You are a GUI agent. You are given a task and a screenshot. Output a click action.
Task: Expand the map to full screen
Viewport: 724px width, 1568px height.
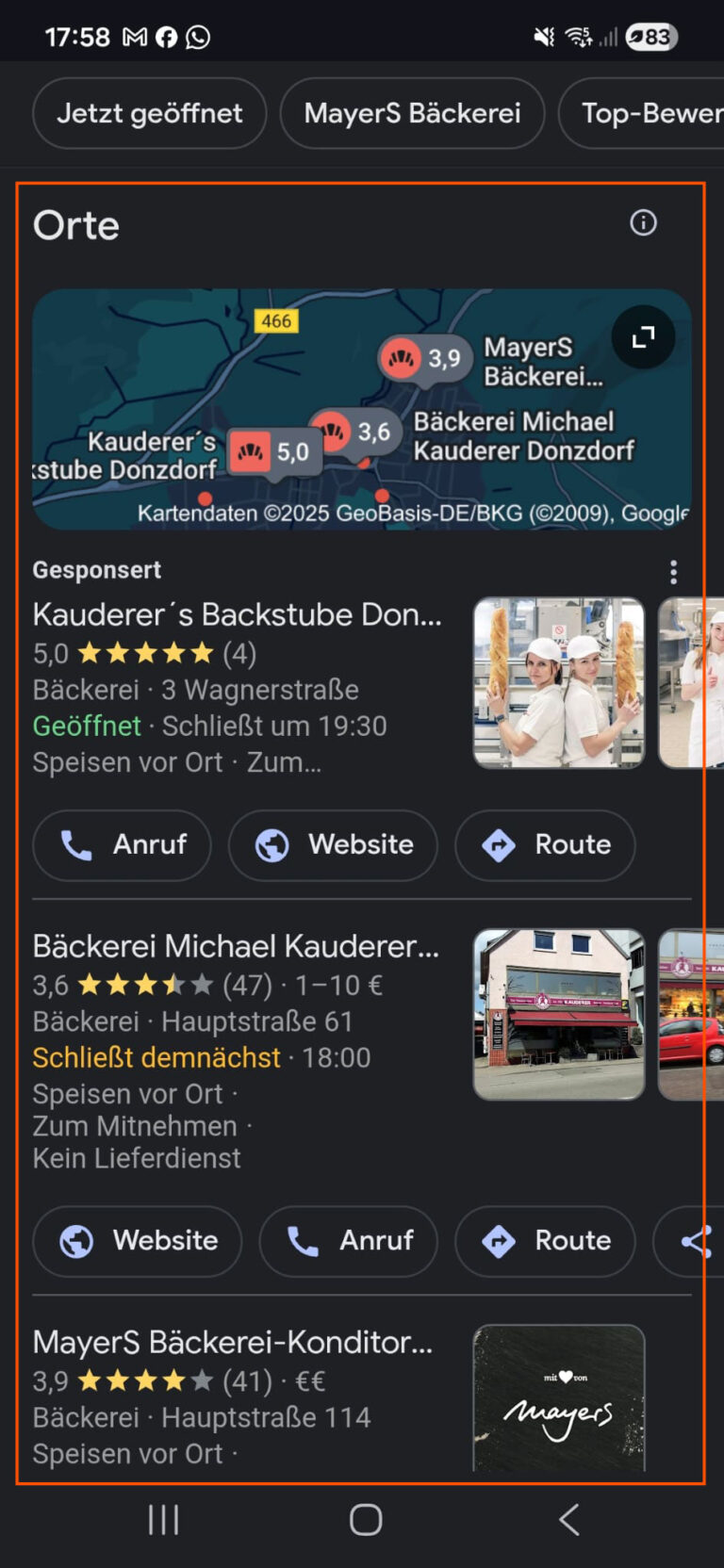tap(643, 337)
